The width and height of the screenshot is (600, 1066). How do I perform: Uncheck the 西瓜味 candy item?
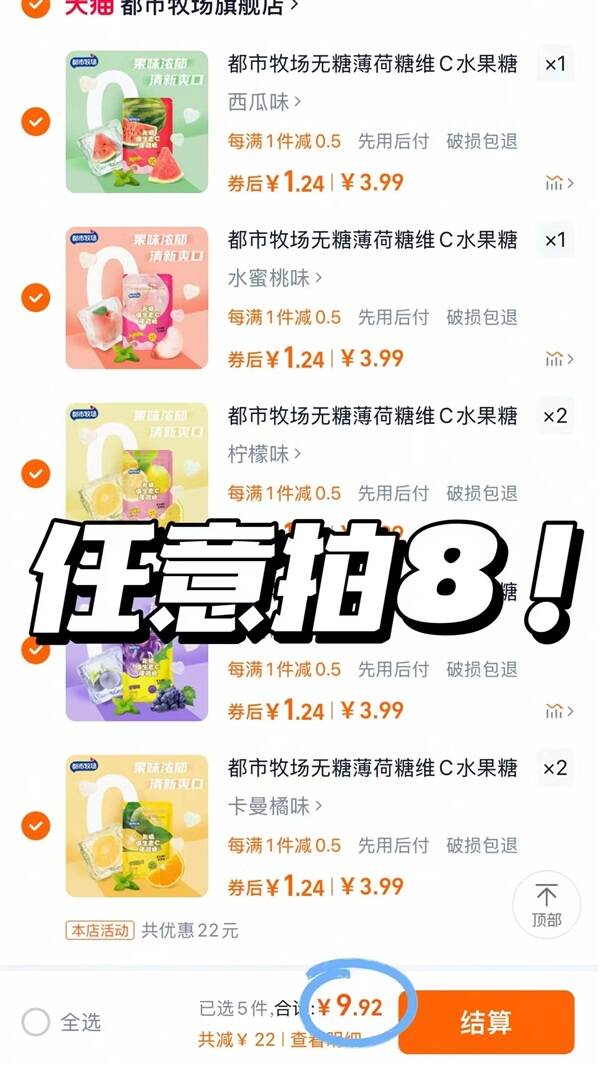tap(35, 122)
